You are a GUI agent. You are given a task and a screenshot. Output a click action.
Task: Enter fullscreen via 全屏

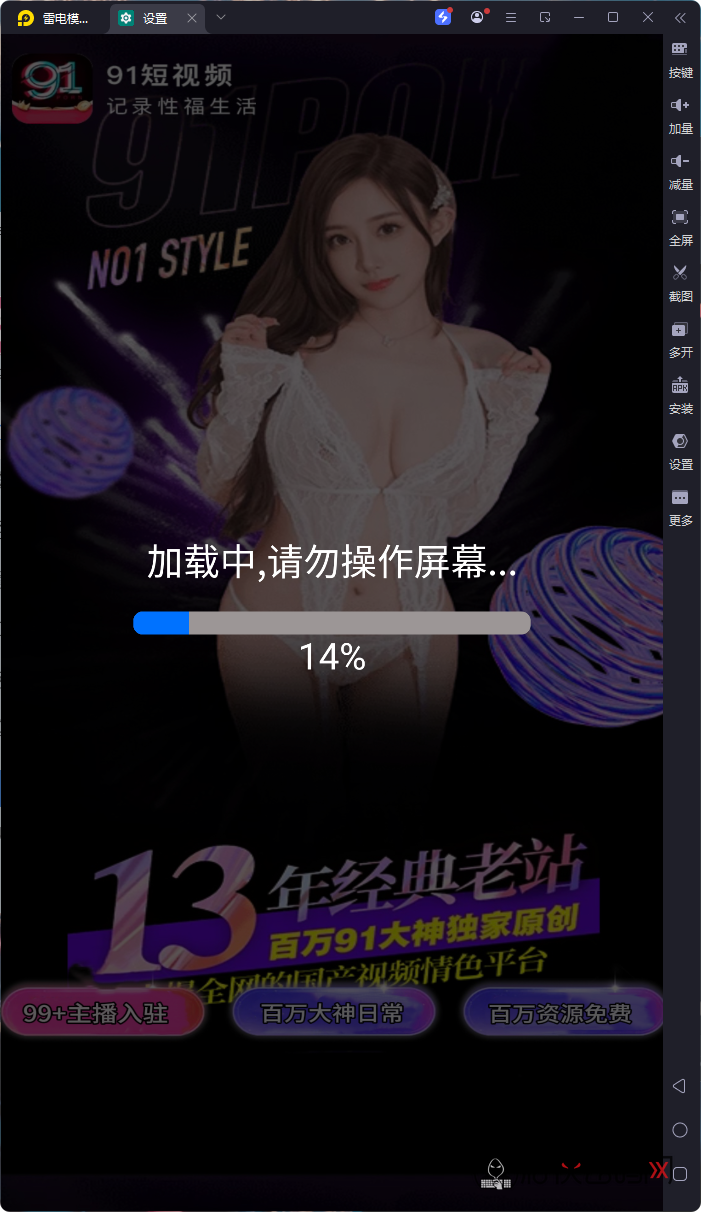[x=680, y=226]
